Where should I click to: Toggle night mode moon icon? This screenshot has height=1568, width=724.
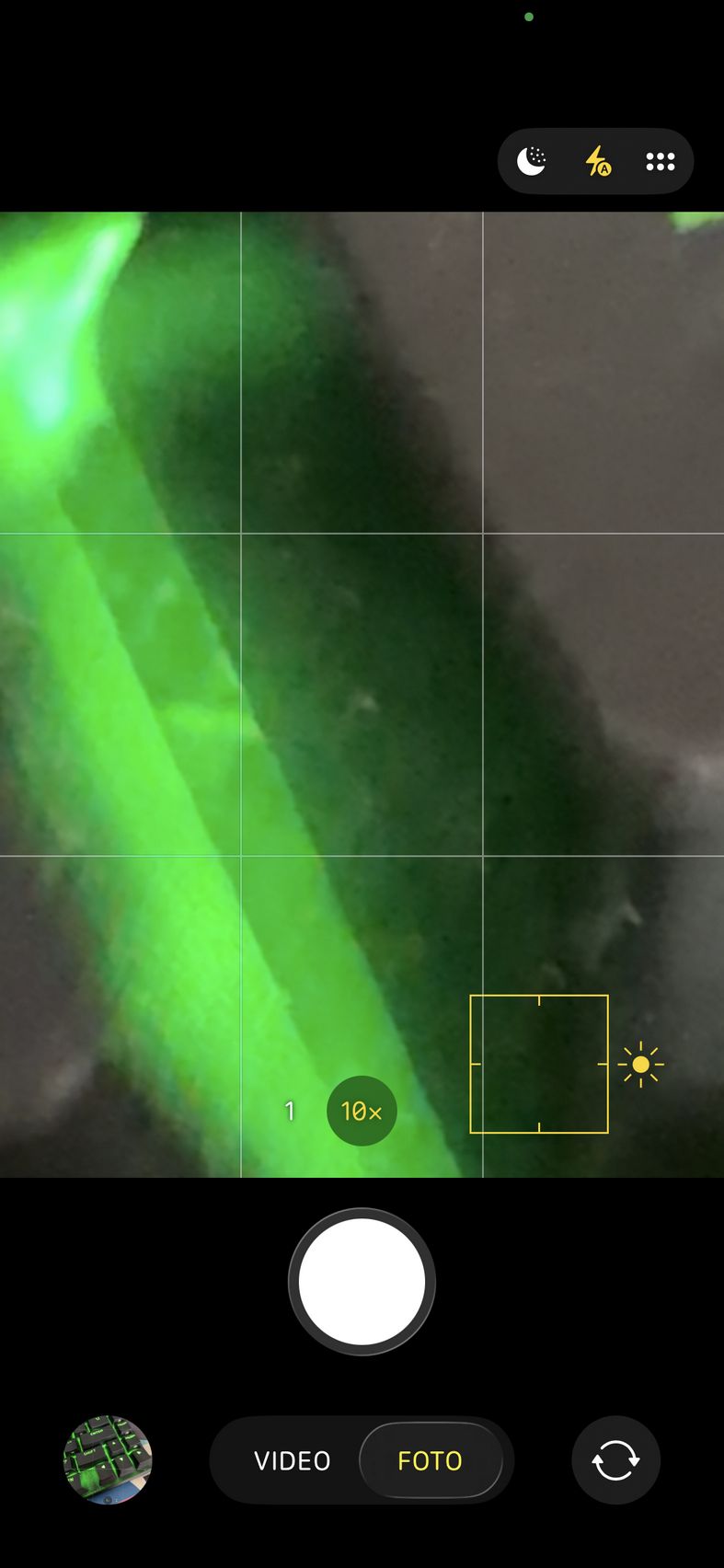pos(531,161)
